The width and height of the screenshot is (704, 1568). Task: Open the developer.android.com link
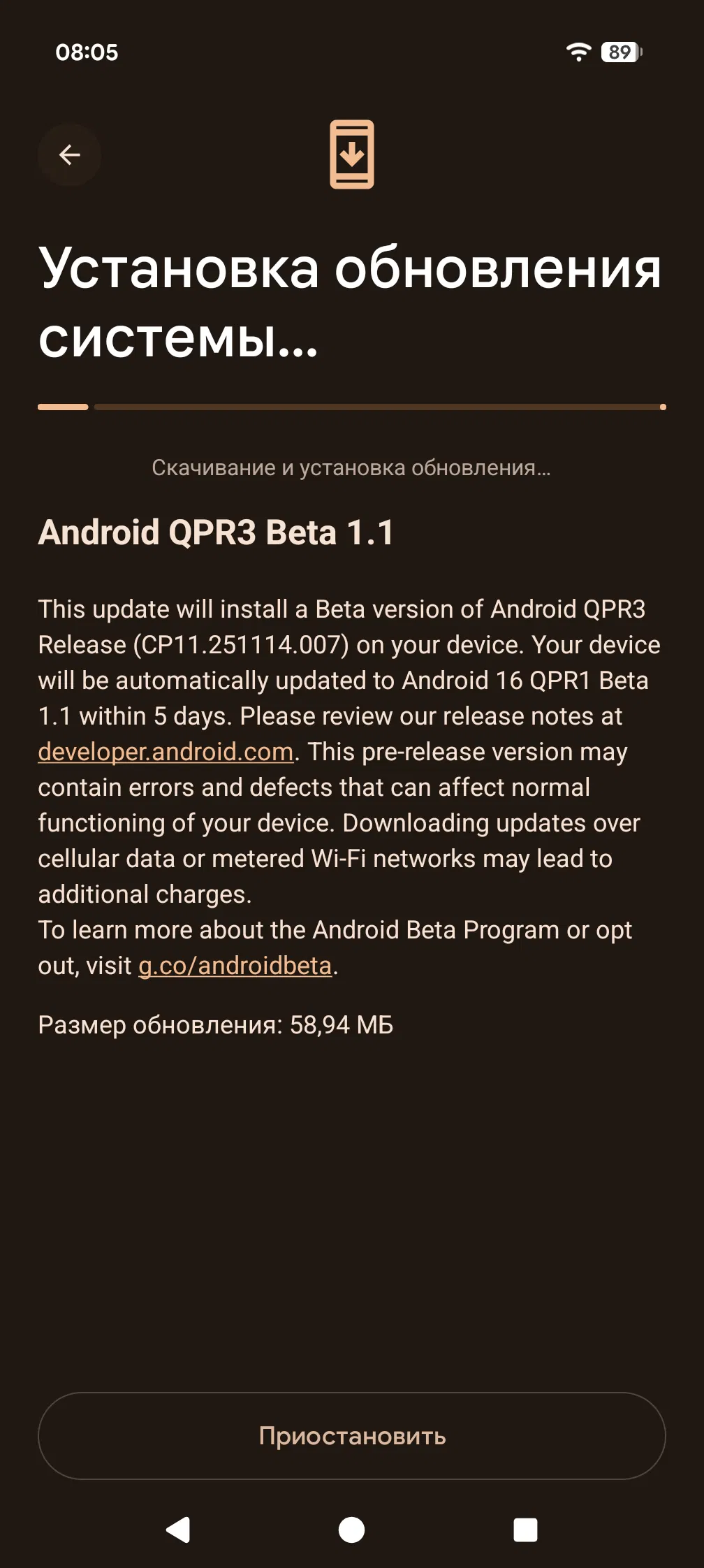[166, 752]
